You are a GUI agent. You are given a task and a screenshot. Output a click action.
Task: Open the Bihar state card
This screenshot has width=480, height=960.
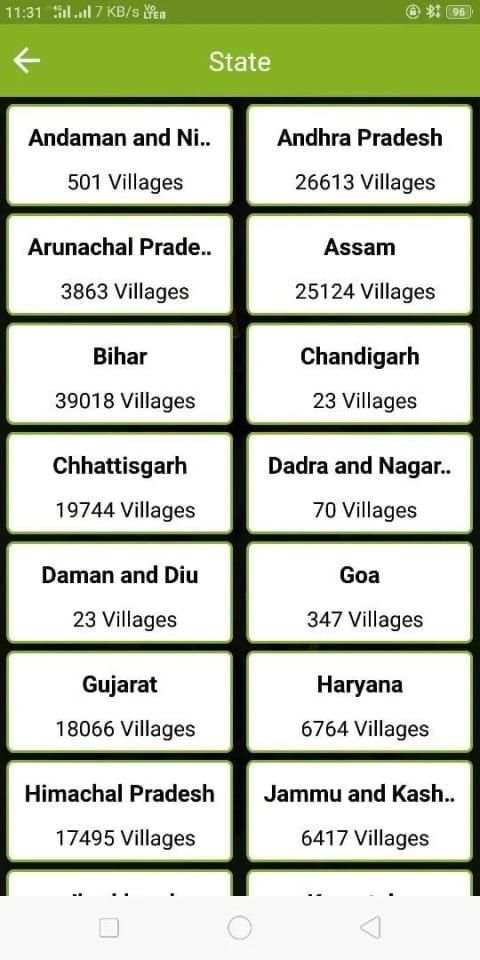(x=120, y=373)
